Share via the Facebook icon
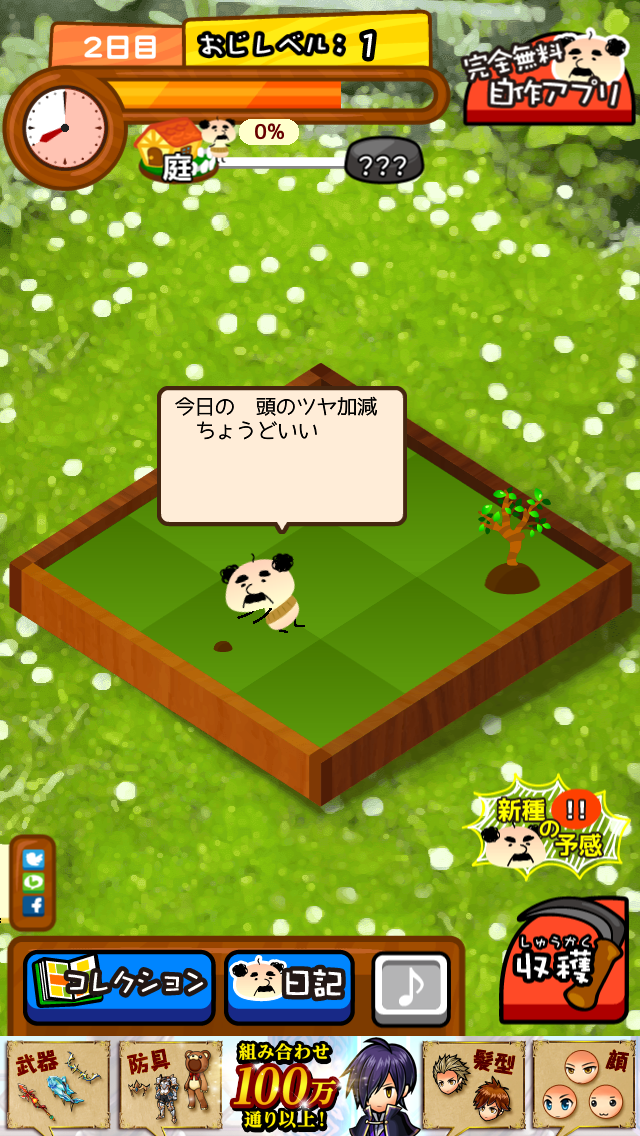Screen dimensions: 640x1136 click(x=34, y=905)
